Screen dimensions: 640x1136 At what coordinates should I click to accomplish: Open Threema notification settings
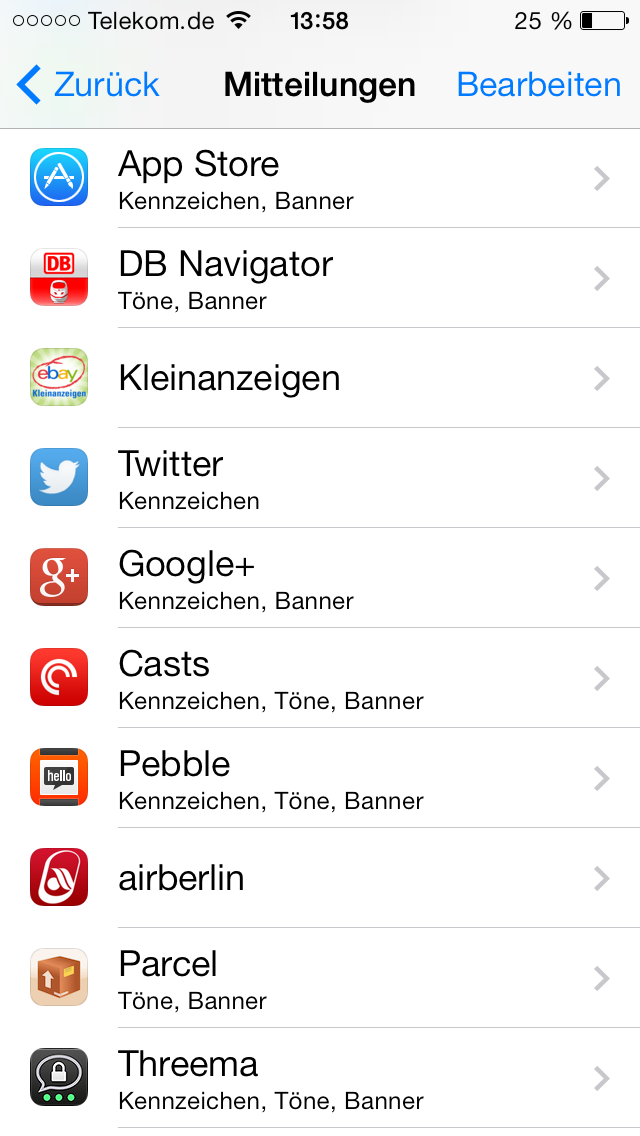pyautogui.click(x=320, y=1078)
